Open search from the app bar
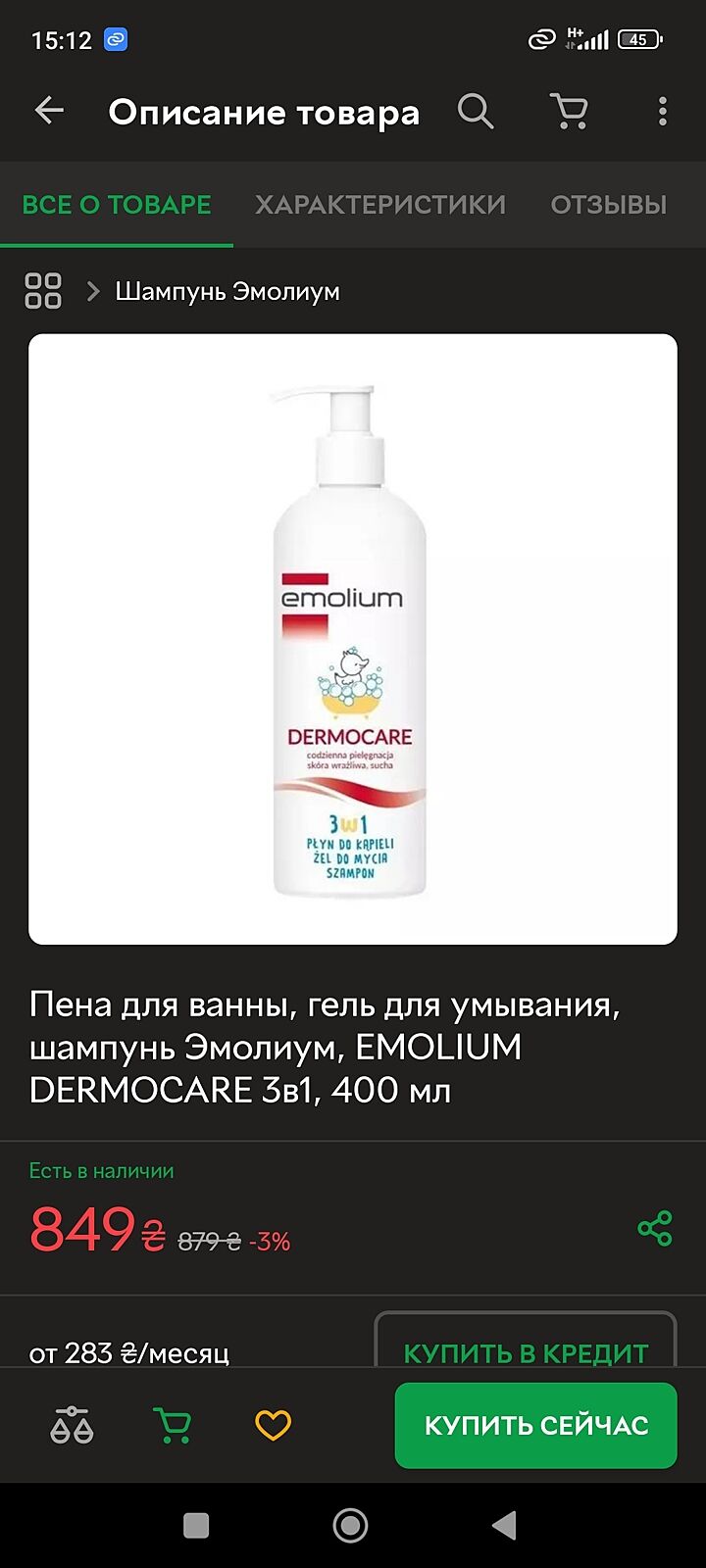This screenshot has width=706, height=1568. tap(476, 112)
